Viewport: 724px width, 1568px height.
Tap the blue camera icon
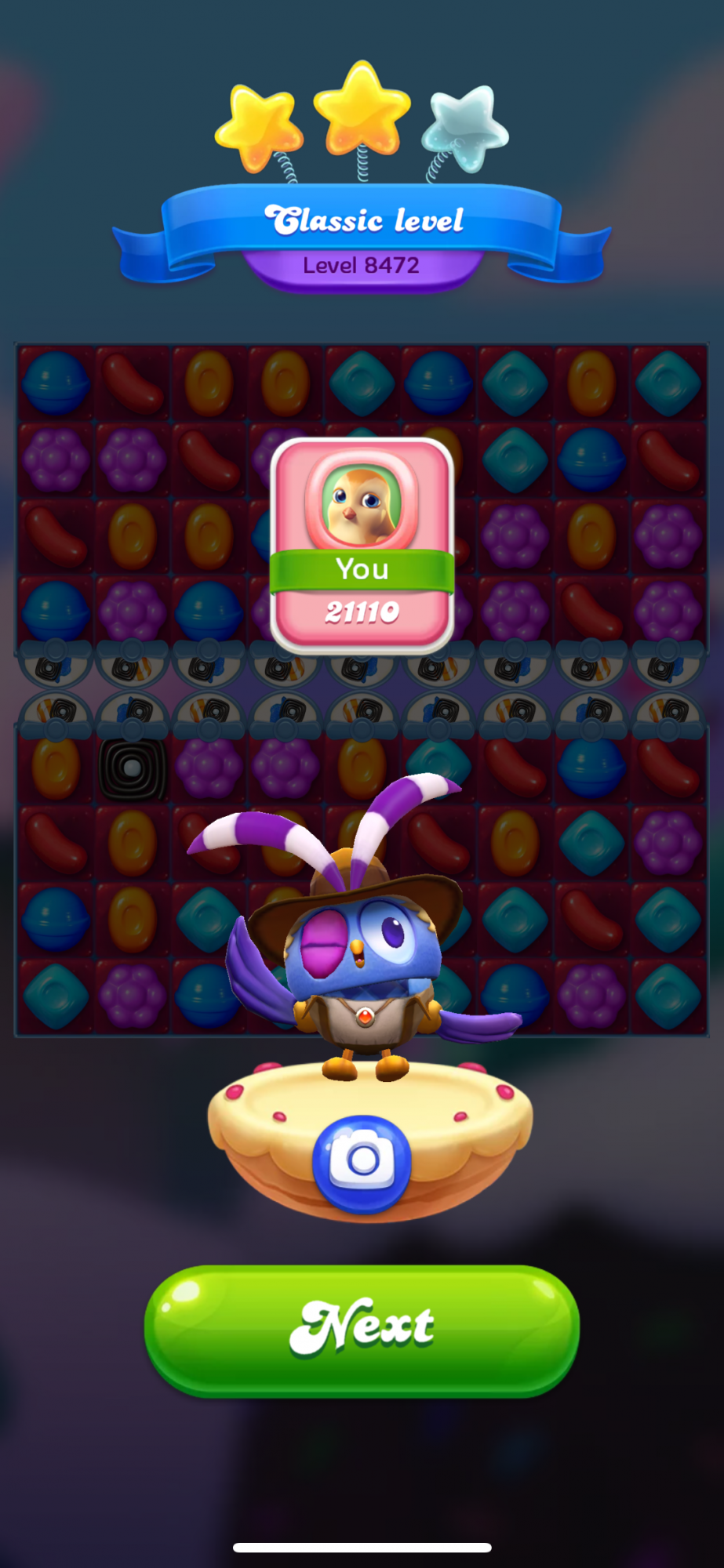pos(362,1161)
